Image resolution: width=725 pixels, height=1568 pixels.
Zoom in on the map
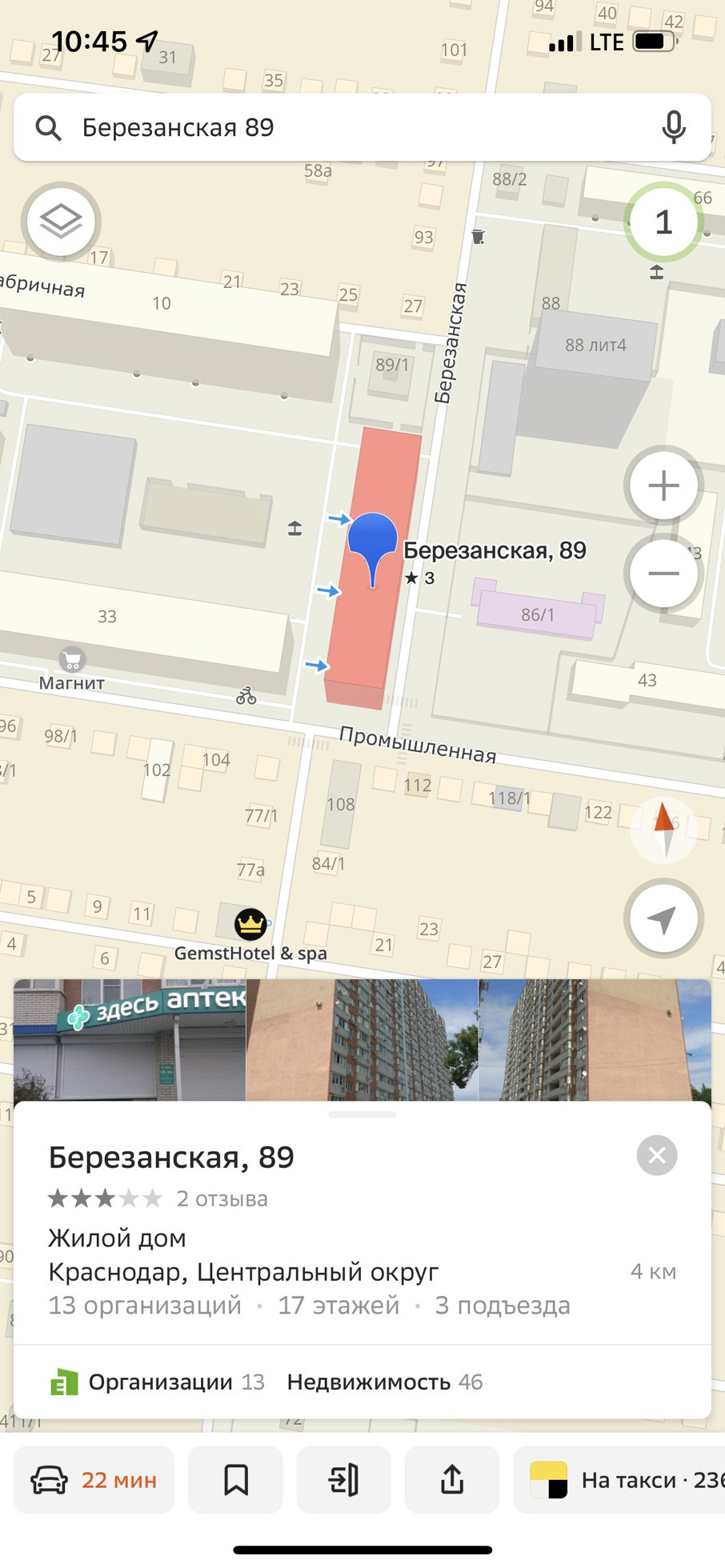(x=663, y=486)
